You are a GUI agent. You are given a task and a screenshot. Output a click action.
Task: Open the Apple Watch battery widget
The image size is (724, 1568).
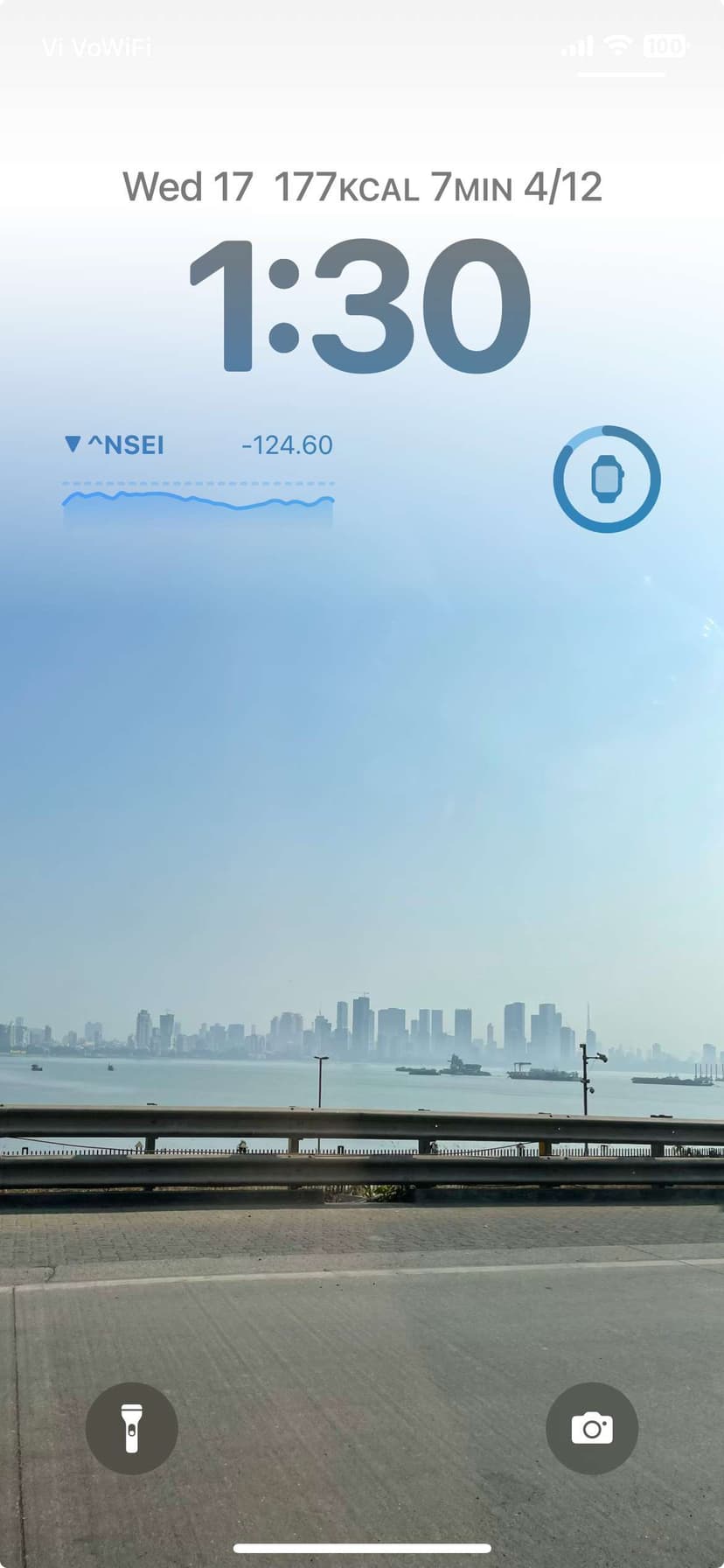tap(606, 479)
